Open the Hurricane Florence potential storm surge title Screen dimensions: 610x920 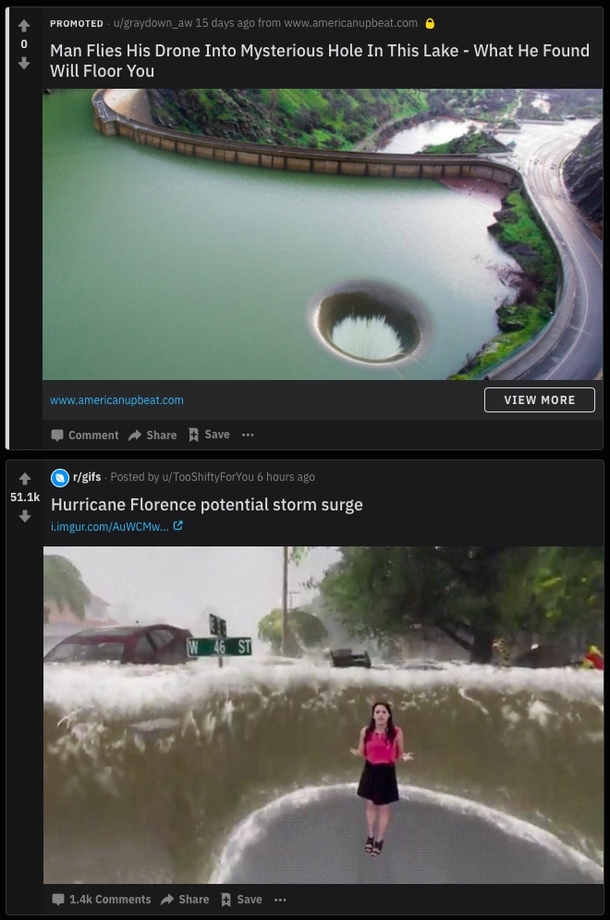[x=207, y=505]
